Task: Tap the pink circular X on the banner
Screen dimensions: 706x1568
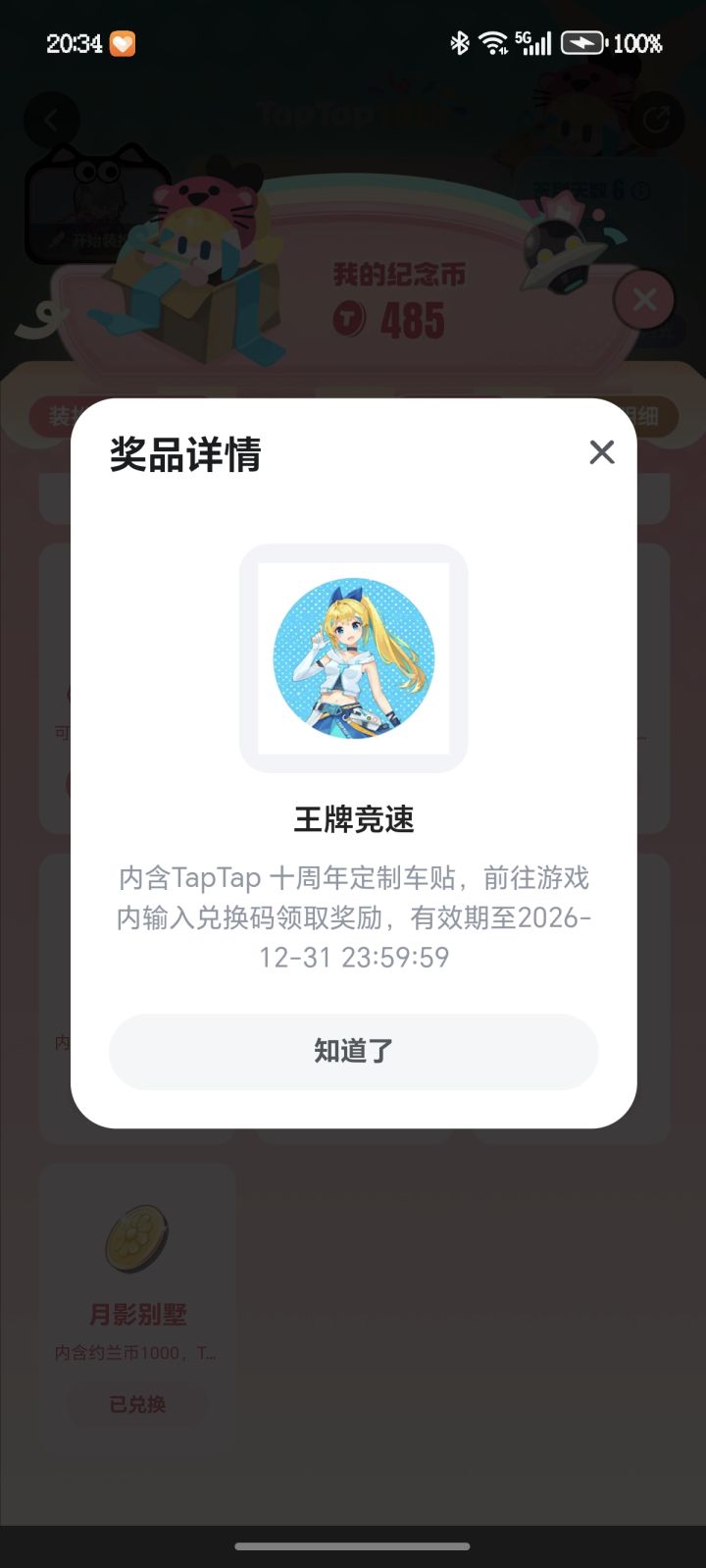Action: (644, 299)
